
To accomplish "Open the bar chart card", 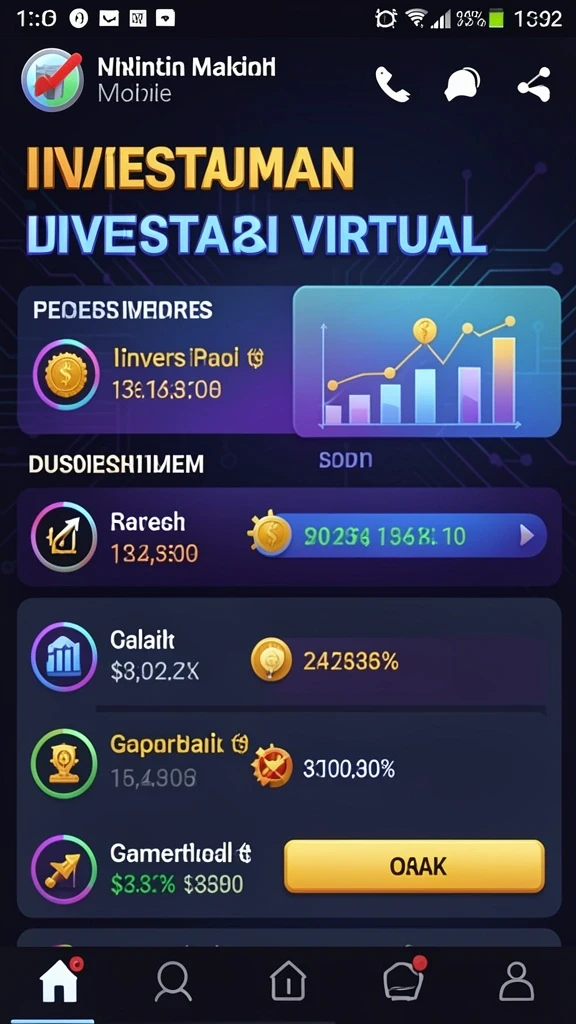I will point(427,362).
